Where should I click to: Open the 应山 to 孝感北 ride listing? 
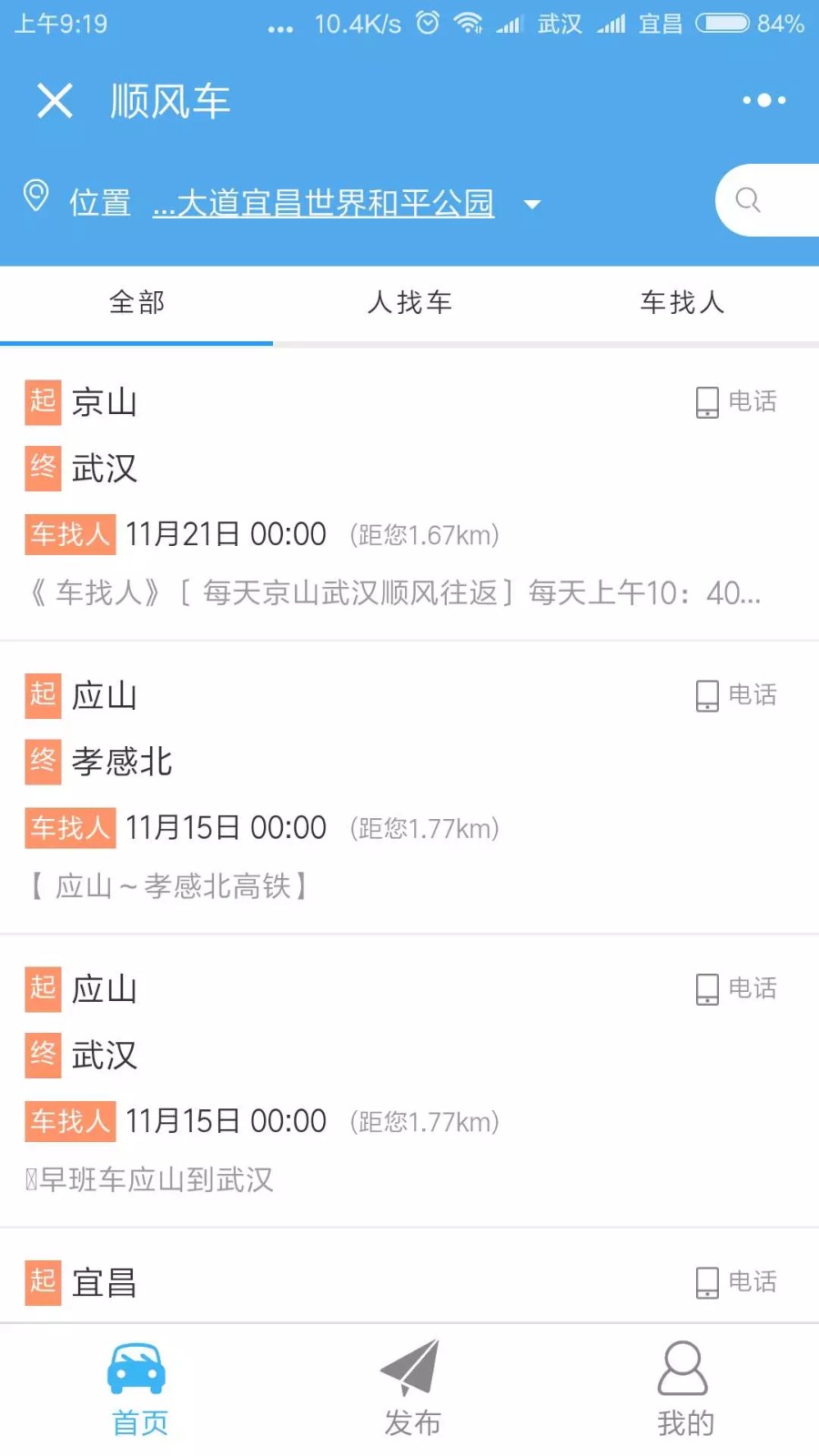409,789
